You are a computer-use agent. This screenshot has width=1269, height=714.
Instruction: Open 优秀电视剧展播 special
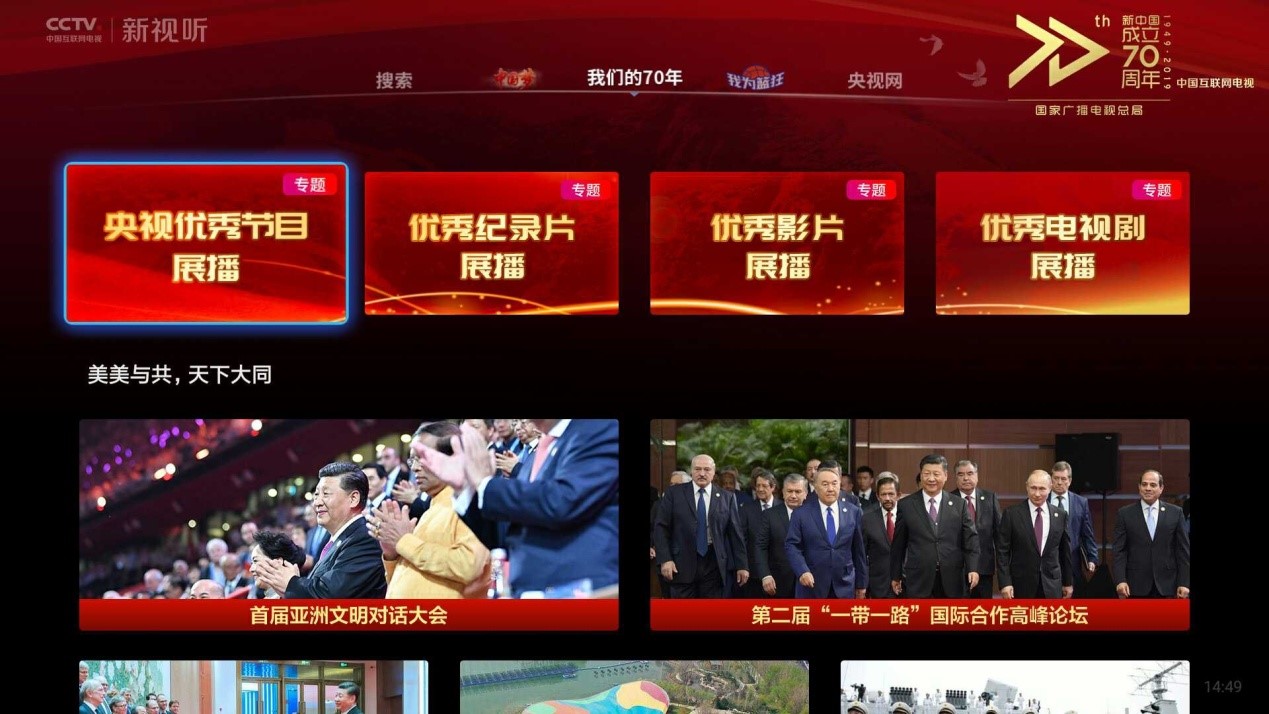click(x=1062, y=243)
